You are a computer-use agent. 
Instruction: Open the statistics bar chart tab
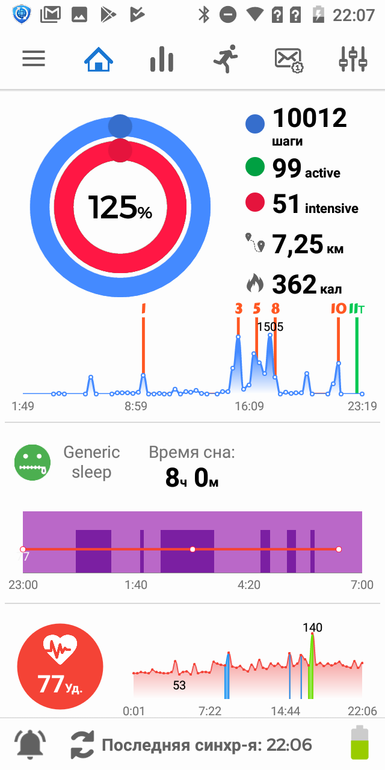[x=162, y=60]
